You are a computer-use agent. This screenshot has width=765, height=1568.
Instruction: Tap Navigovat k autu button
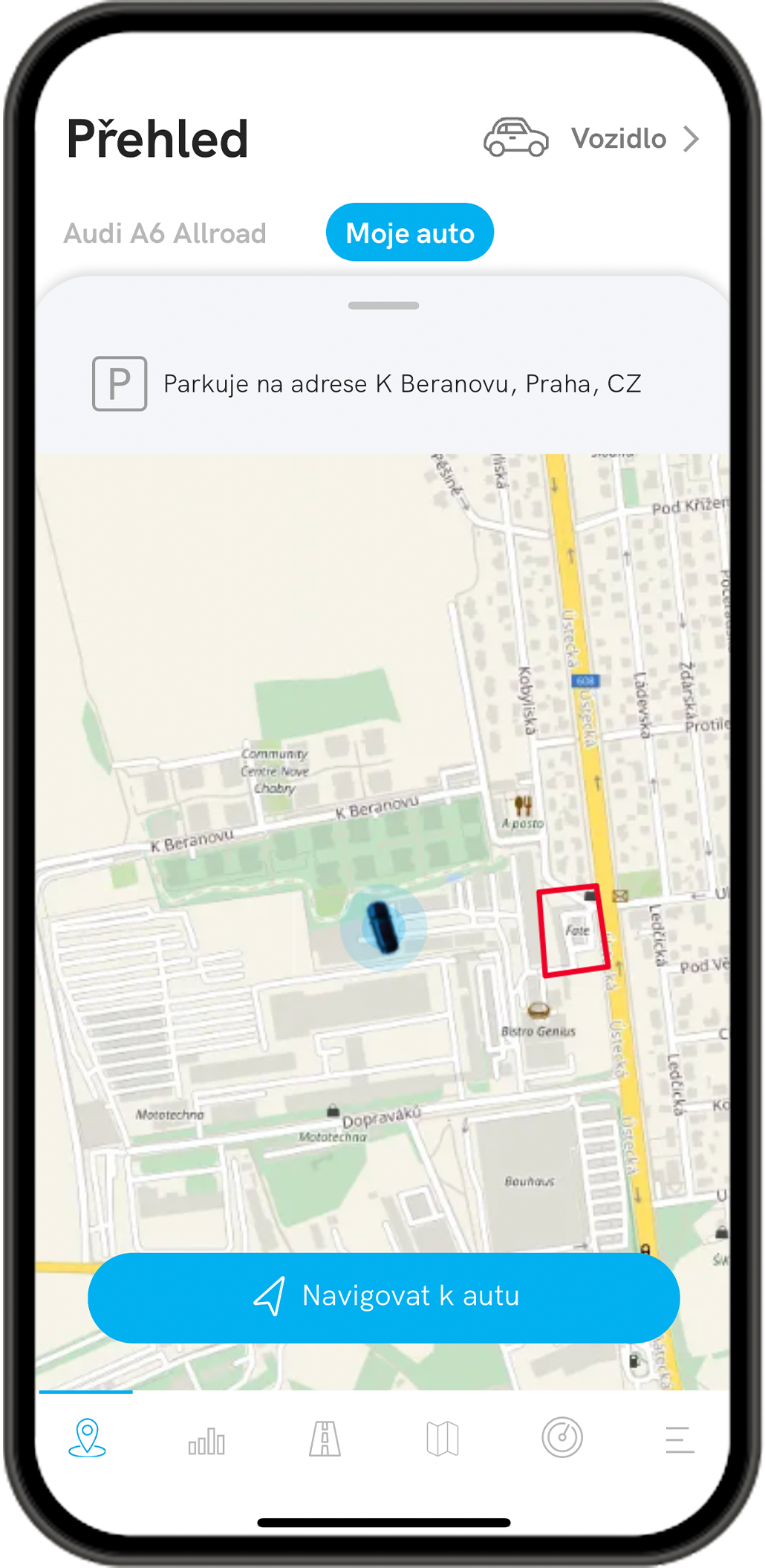tap(383, 1297)
